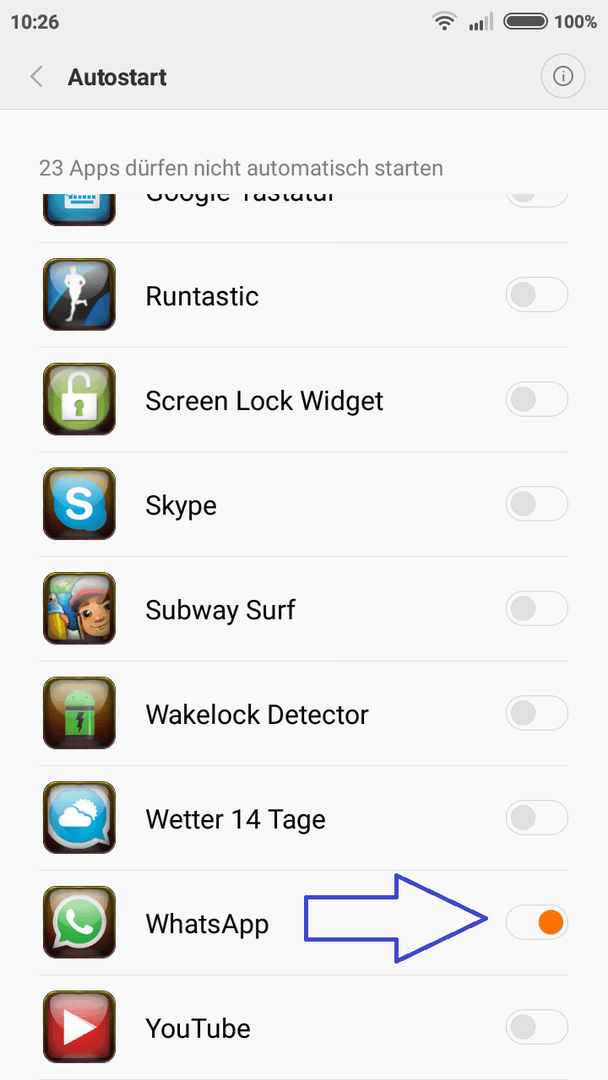This screenshot has width=608, height=1080.
Task: Disable autostart for WhatsApp
Action: 536,923
